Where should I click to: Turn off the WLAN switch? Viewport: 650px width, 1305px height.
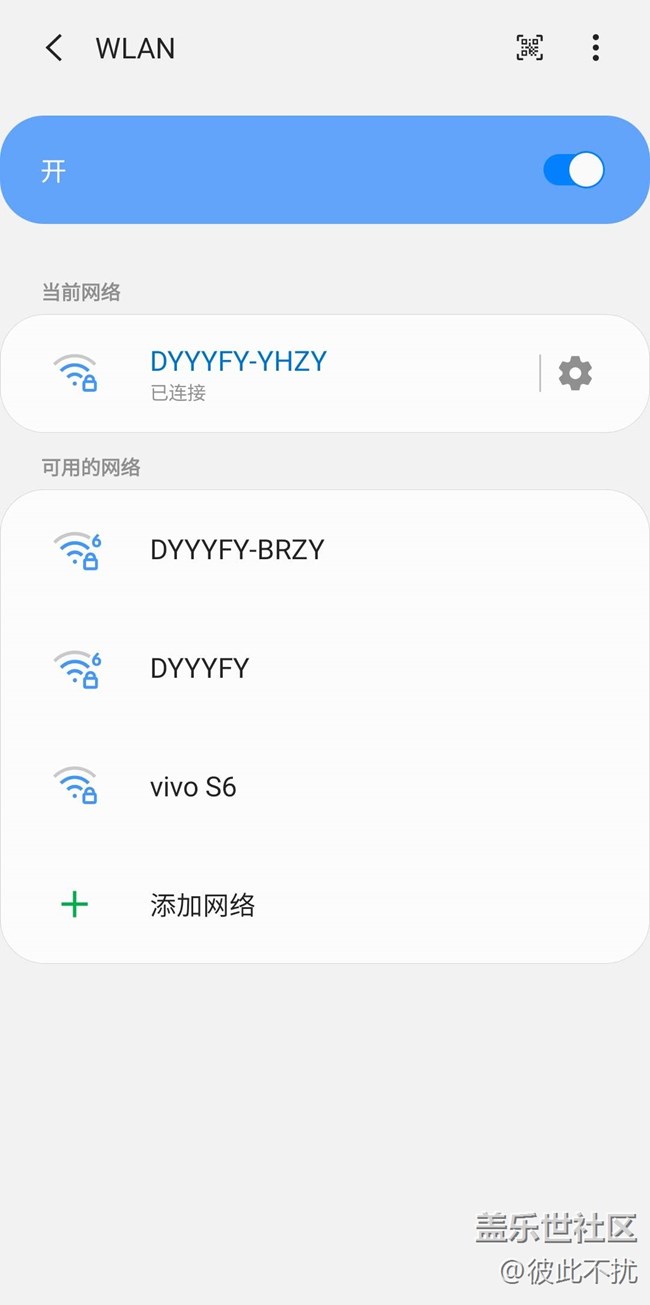pos(574,170)
